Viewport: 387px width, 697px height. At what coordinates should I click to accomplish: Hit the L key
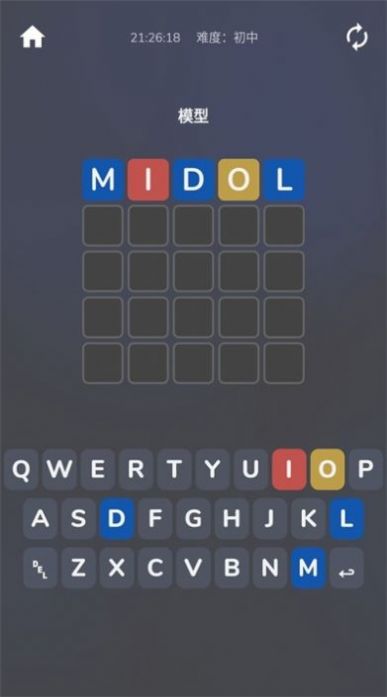347,519
